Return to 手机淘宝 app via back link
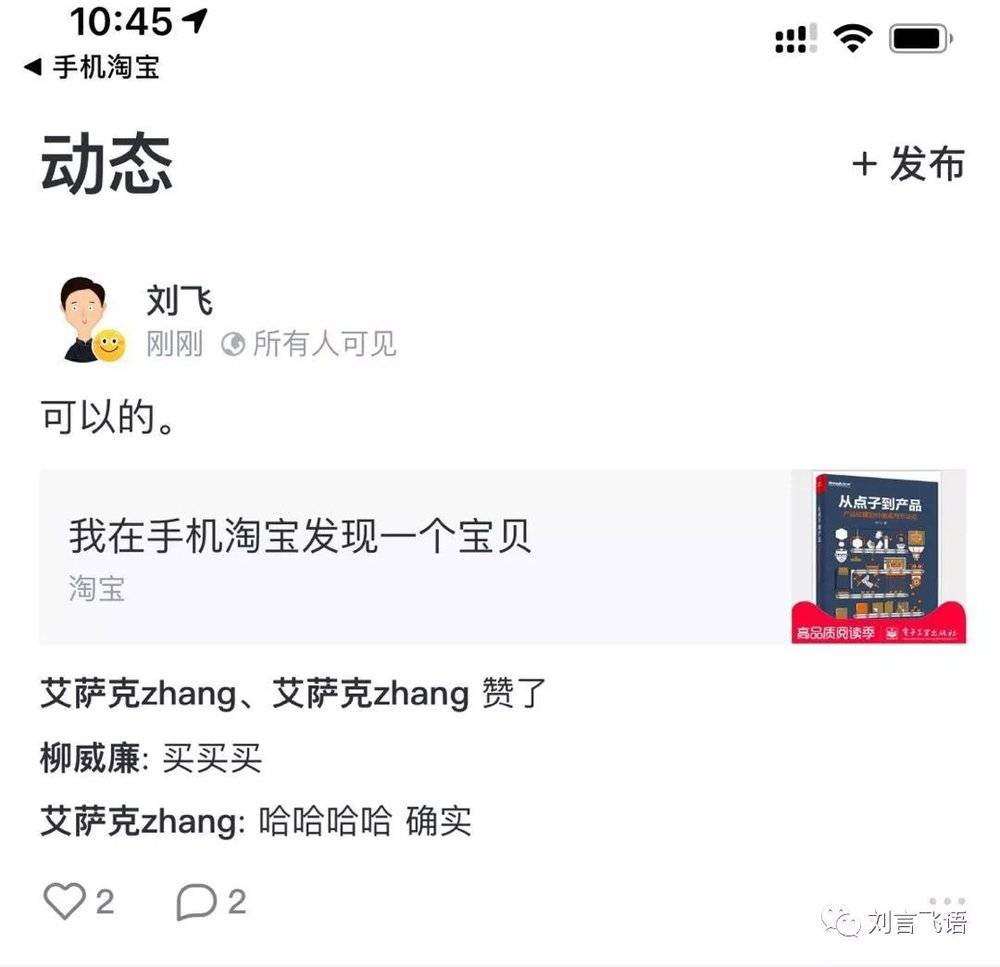1000x967 pixels. coord(92,68)
